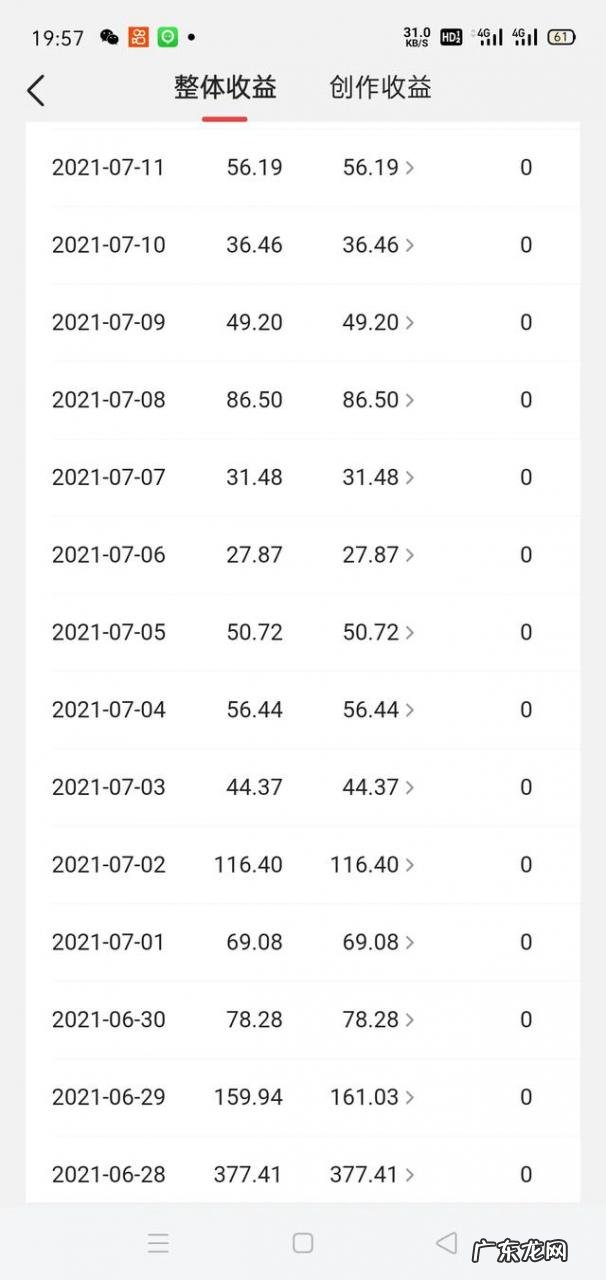View the 2021-07-10 earnings breakdown
Image resolution: width=606 pixels, height=1280 pixels.
(378, 245)
